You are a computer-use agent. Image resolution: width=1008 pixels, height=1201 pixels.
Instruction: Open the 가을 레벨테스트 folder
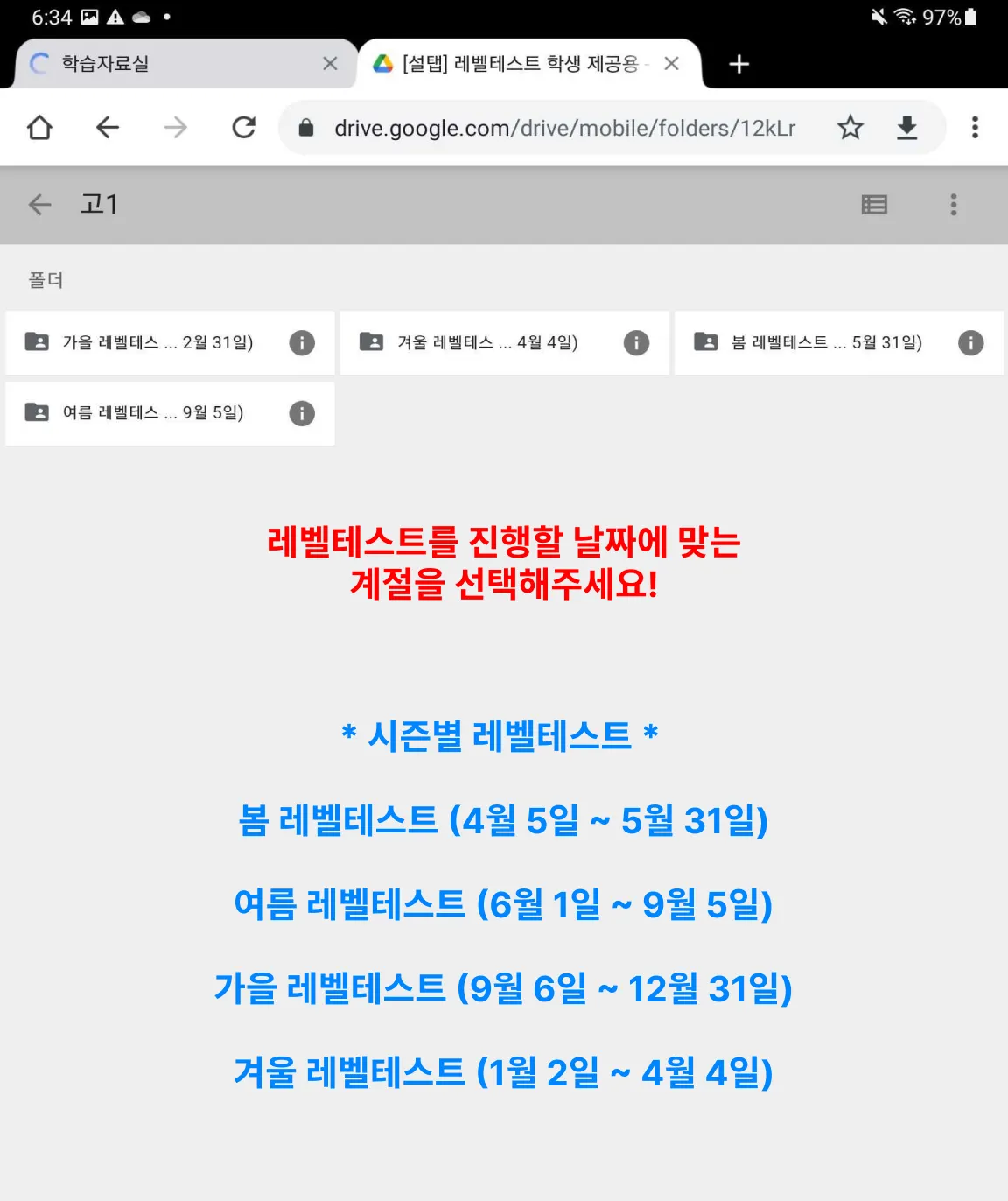157,342
